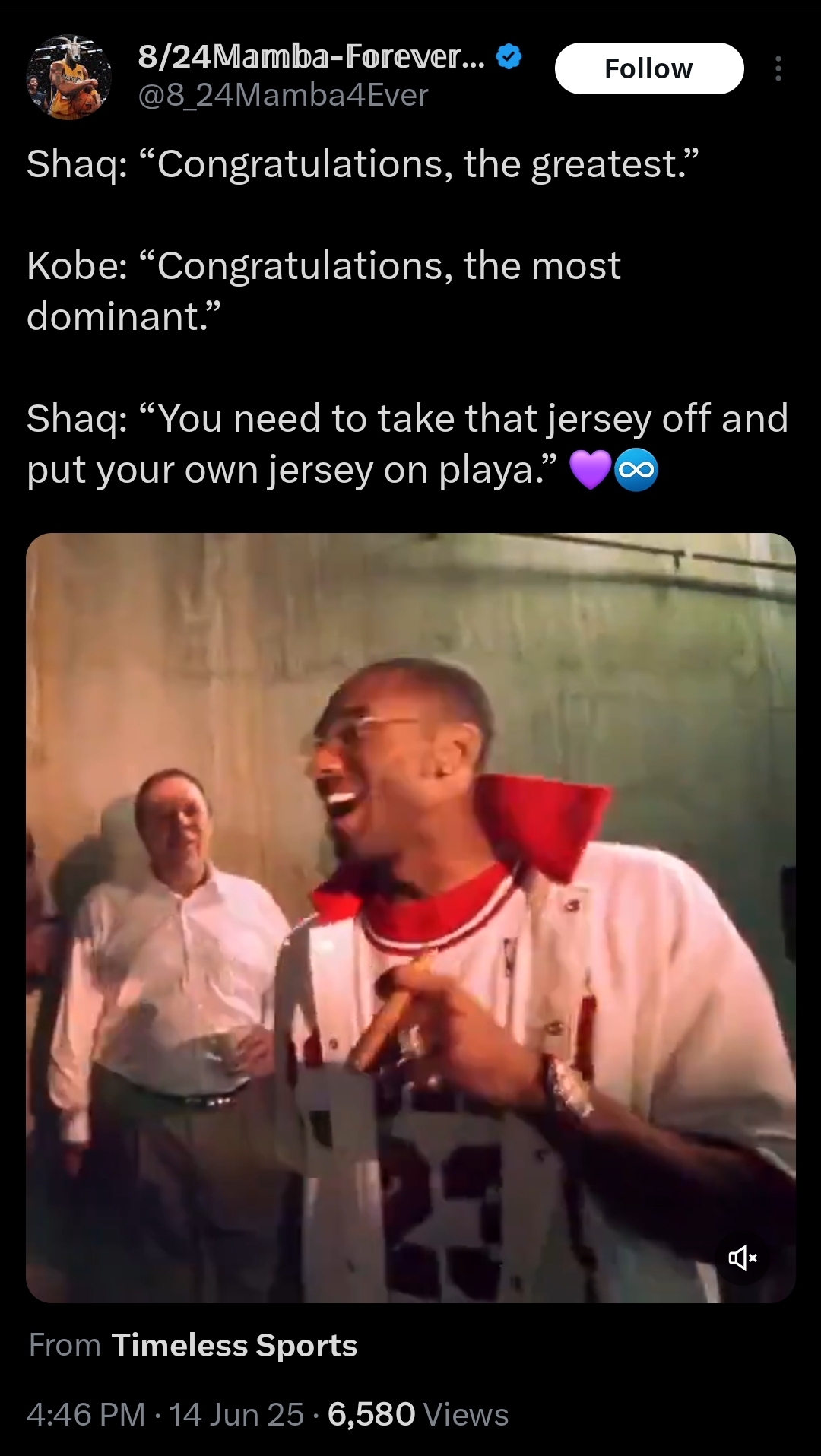Open the 8/24Mamba-Forever profile picture
821x1456 pixels.
pos(69,77)
